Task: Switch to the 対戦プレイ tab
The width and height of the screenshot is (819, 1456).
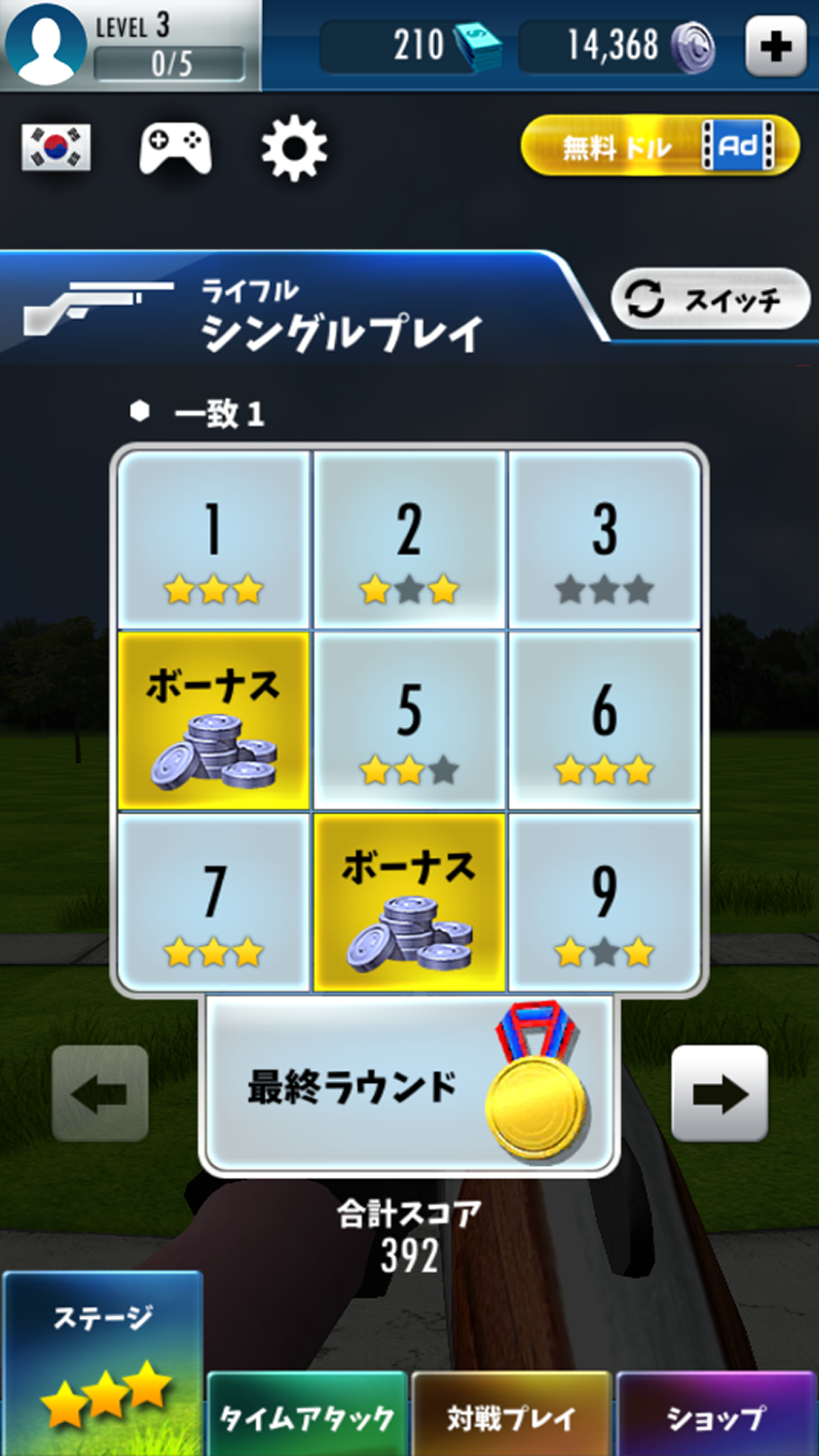Action: click(x=511, y=1416)
